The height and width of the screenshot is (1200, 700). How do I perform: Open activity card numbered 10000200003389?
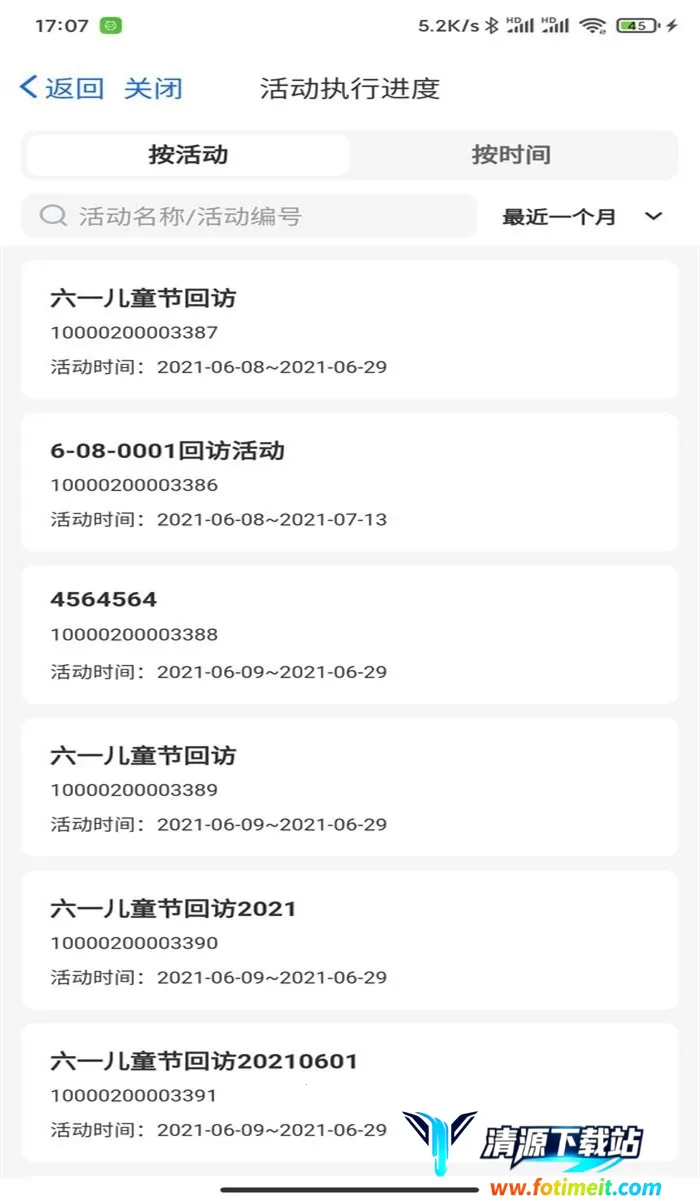[x=350, y=787]
